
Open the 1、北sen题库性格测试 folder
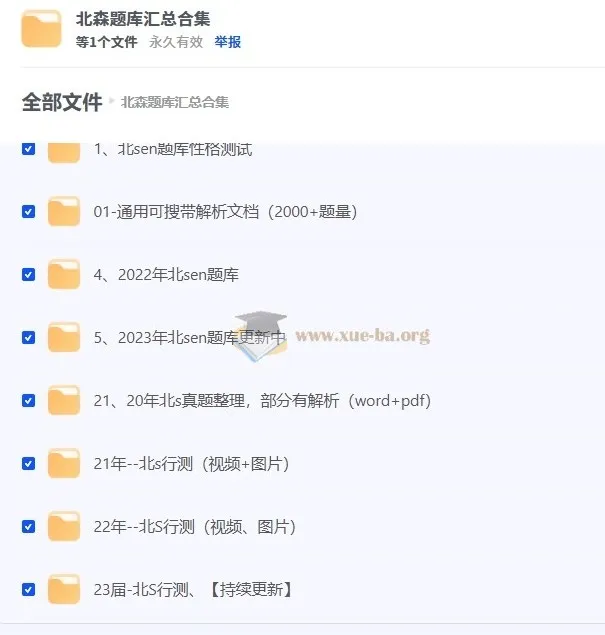pos(172,150)
